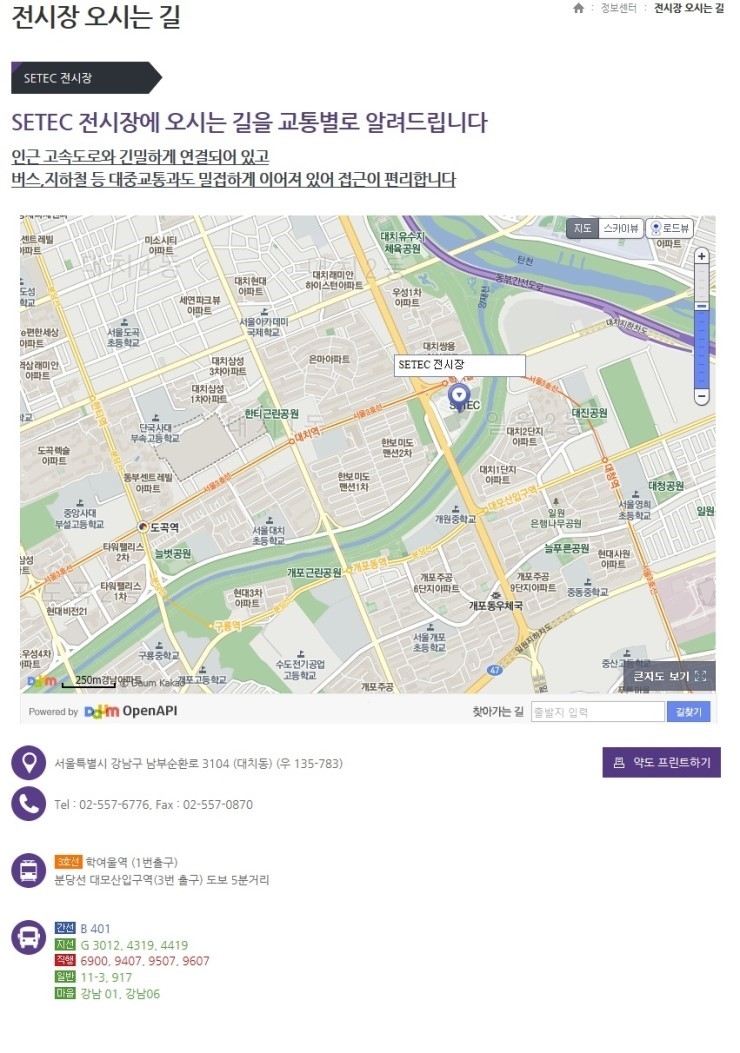The height and width of the screenshot is (1053, 740).
Task: Open the home icon in breadcrumb
Action: click(x=578, y=8)
